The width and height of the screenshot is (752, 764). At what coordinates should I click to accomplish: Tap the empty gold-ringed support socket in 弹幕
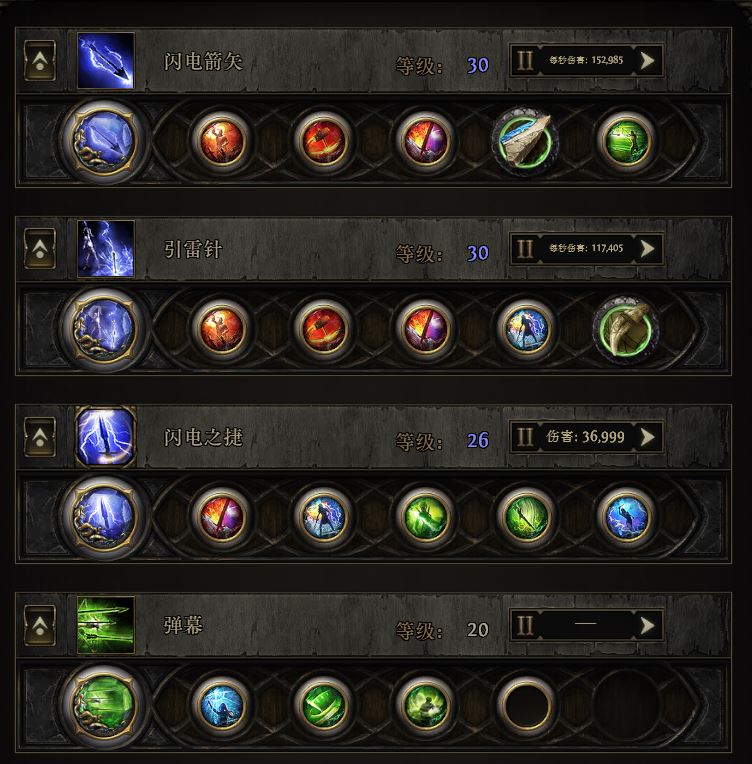click(x=526, y=705)
